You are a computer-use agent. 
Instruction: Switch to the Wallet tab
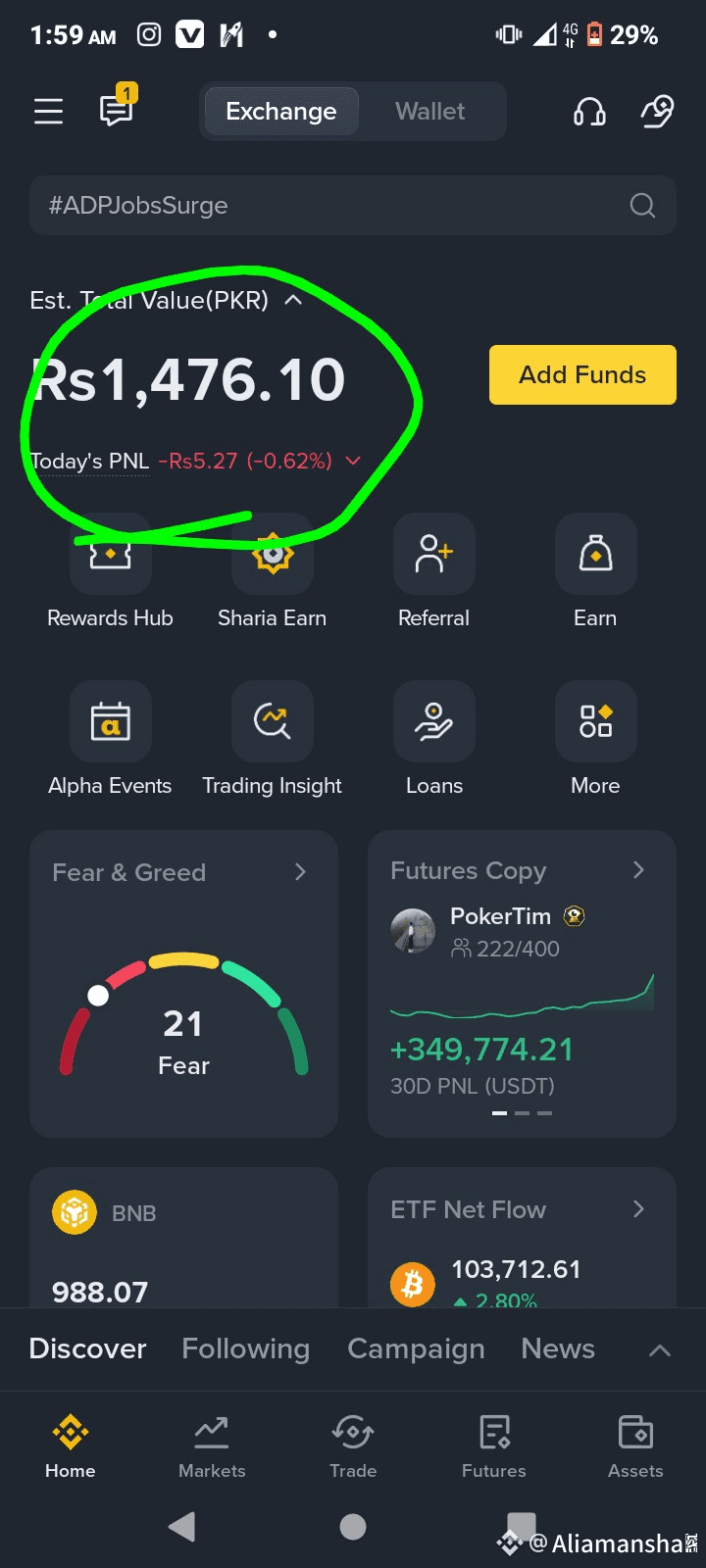[429, 112]
